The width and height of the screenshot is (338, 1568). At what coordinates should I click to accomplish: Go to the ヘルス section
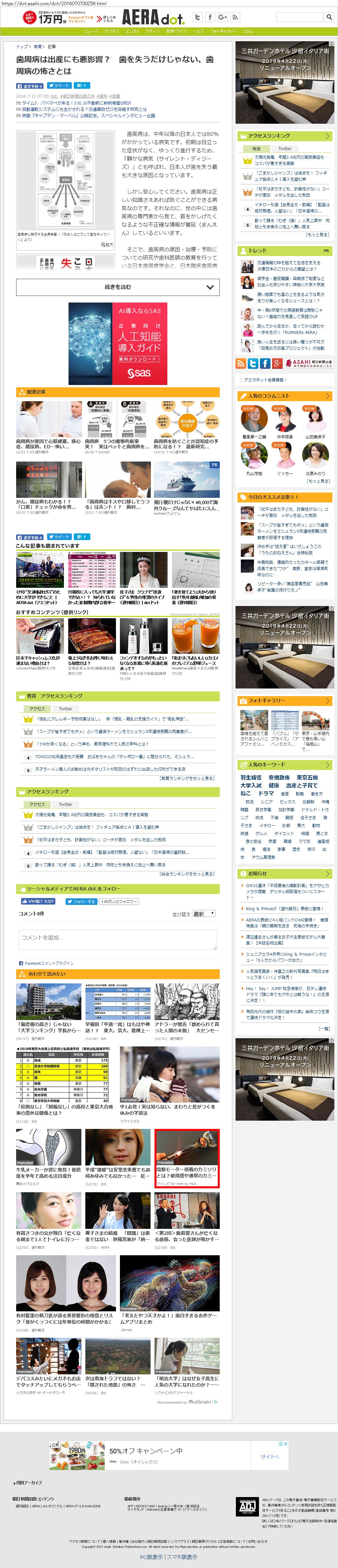(198, 31)
